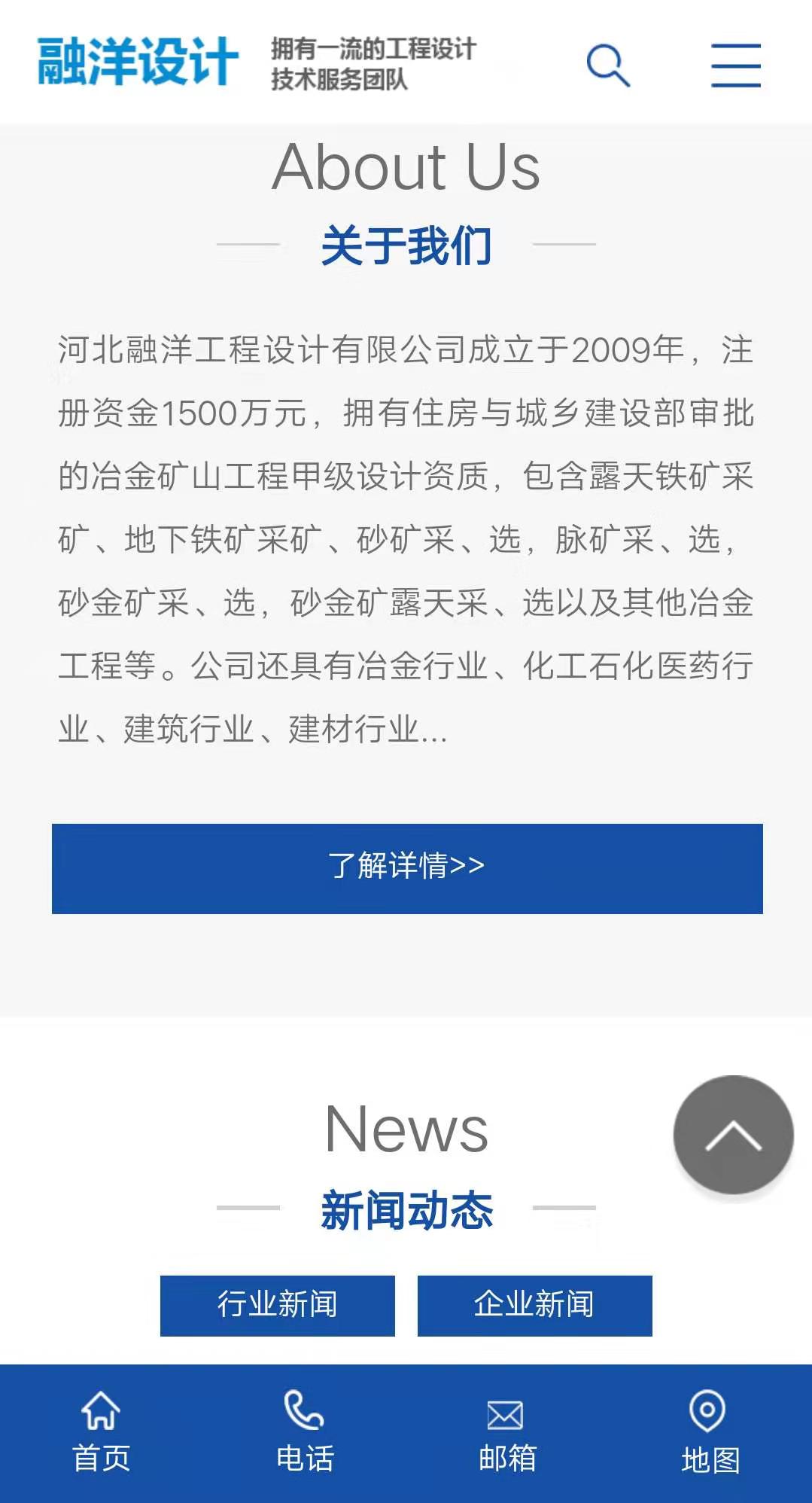
Task: Open 邮箱 from the bottom bar
Action: [x=507, y=1431]
